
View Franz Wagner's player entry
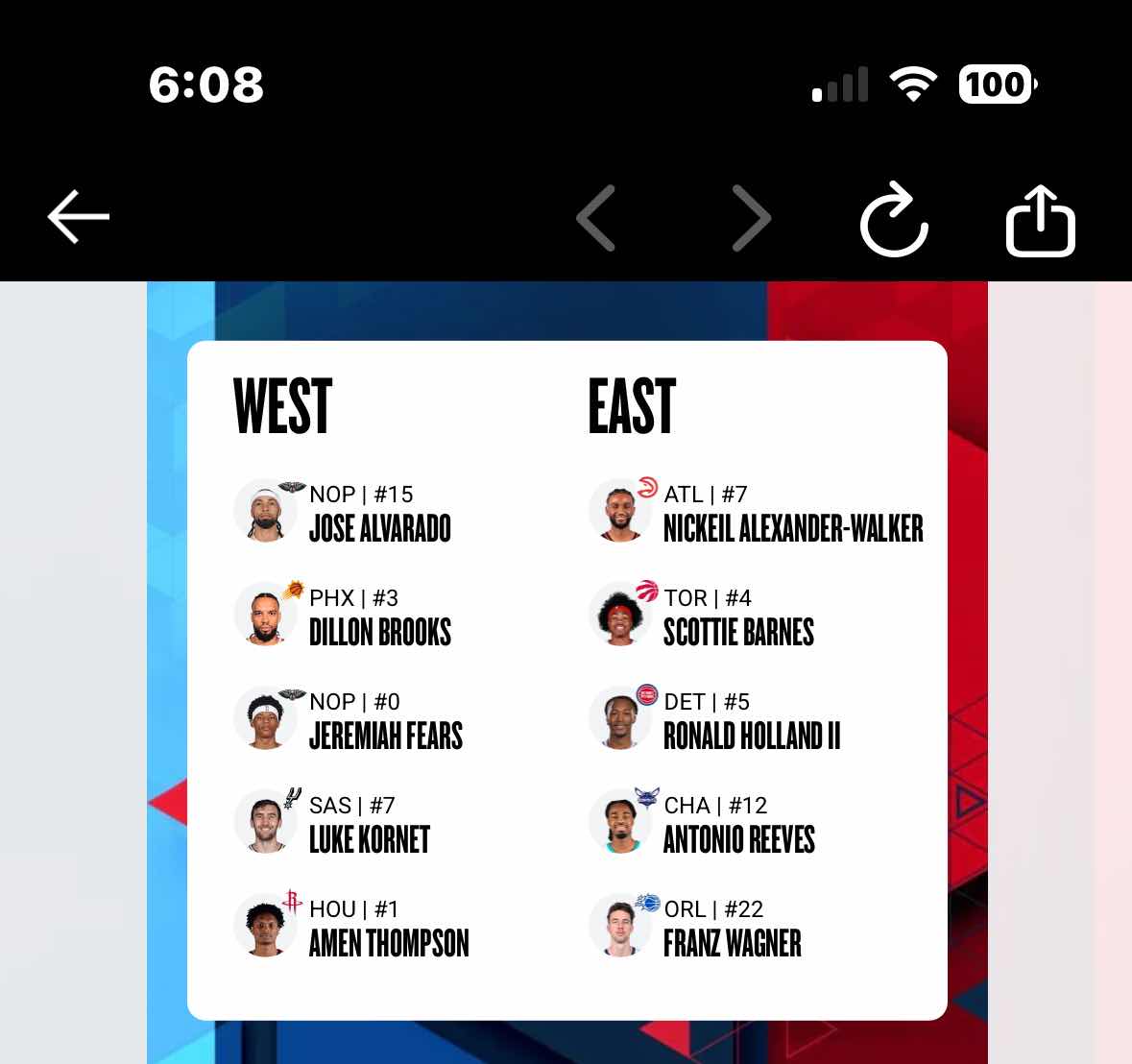click(732, 943)
